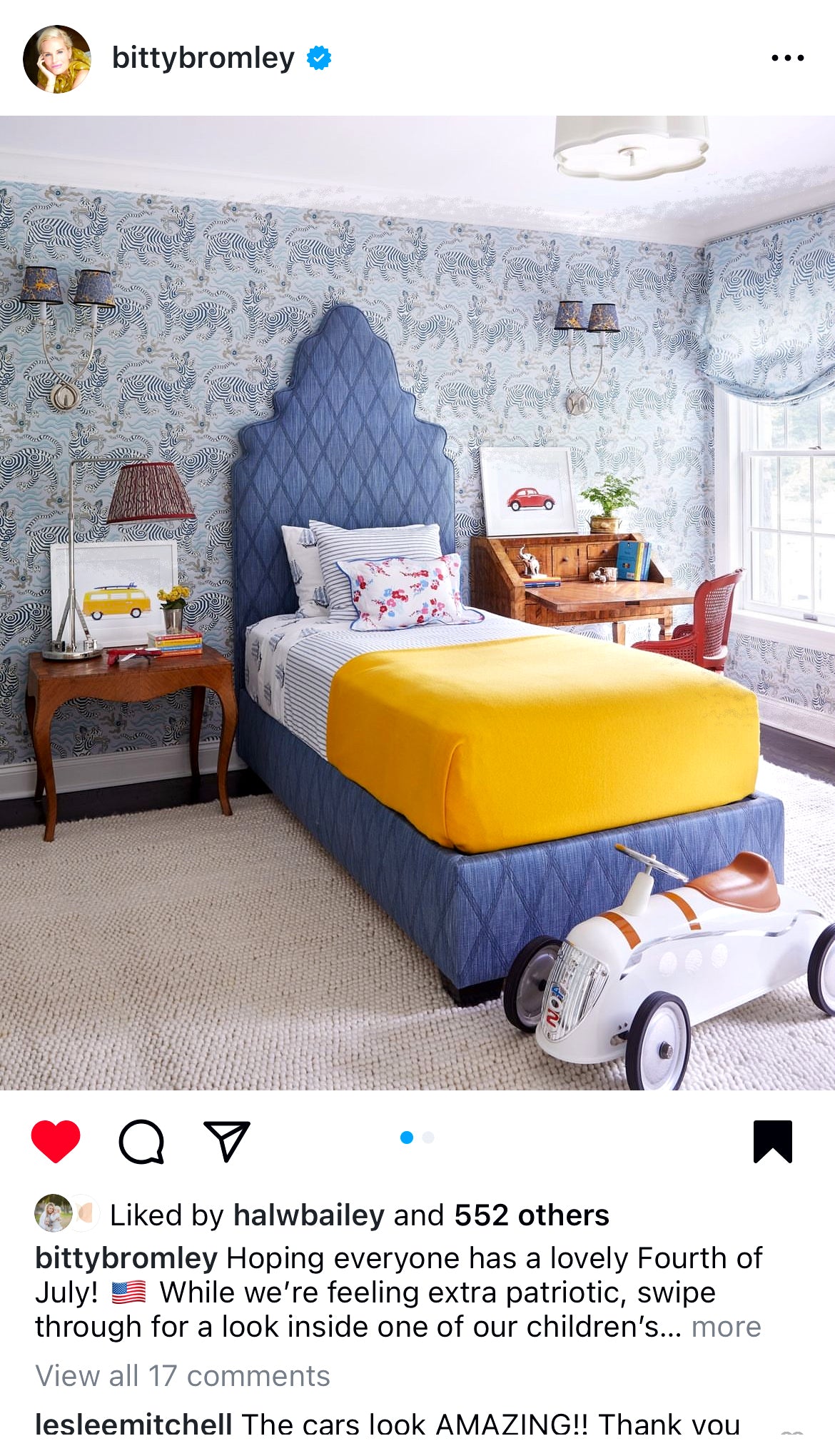View all 17 comments
The width and height of the screenshot is (835, 1456).
(183, 1375)
